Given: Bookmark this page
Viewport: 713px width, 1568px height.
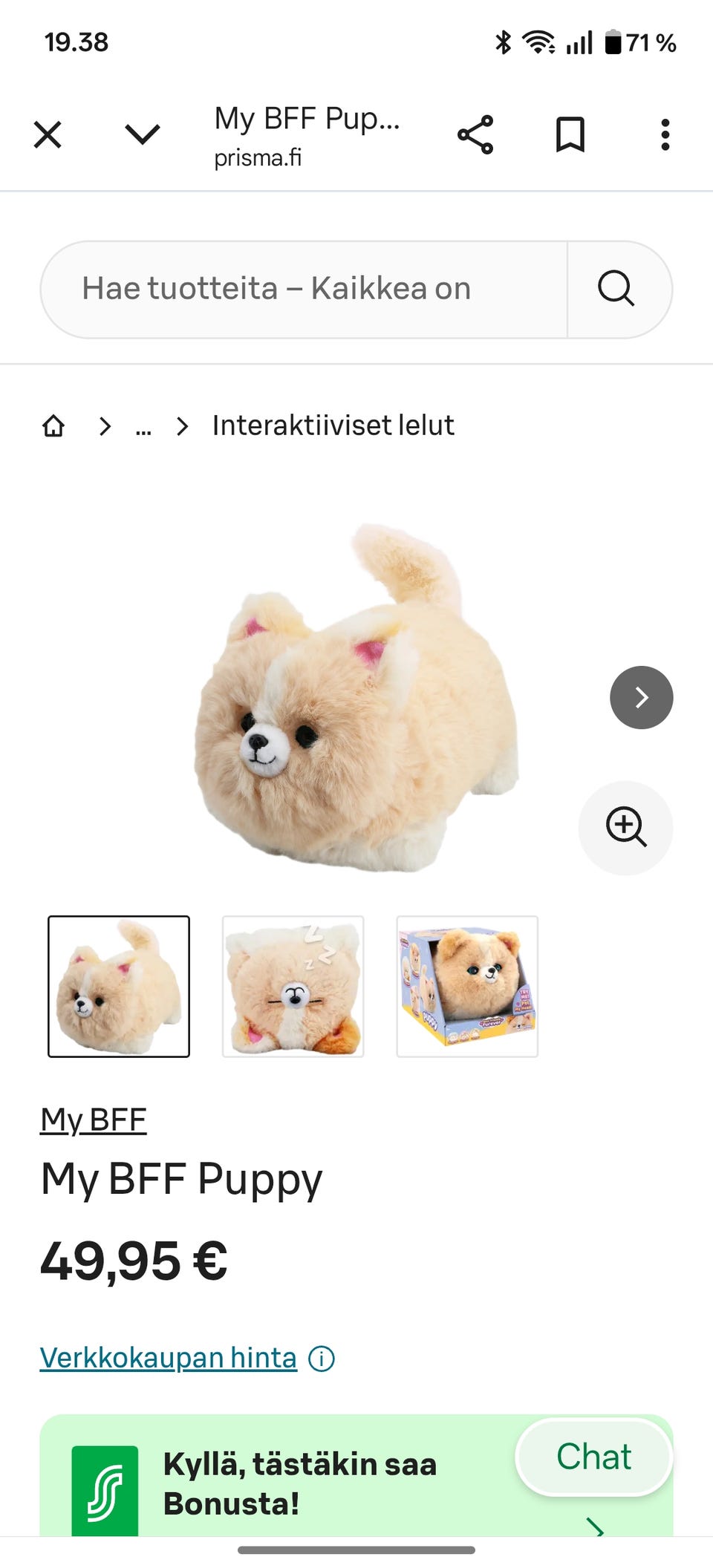Looking at the screenshot, I should click(570, 135).
